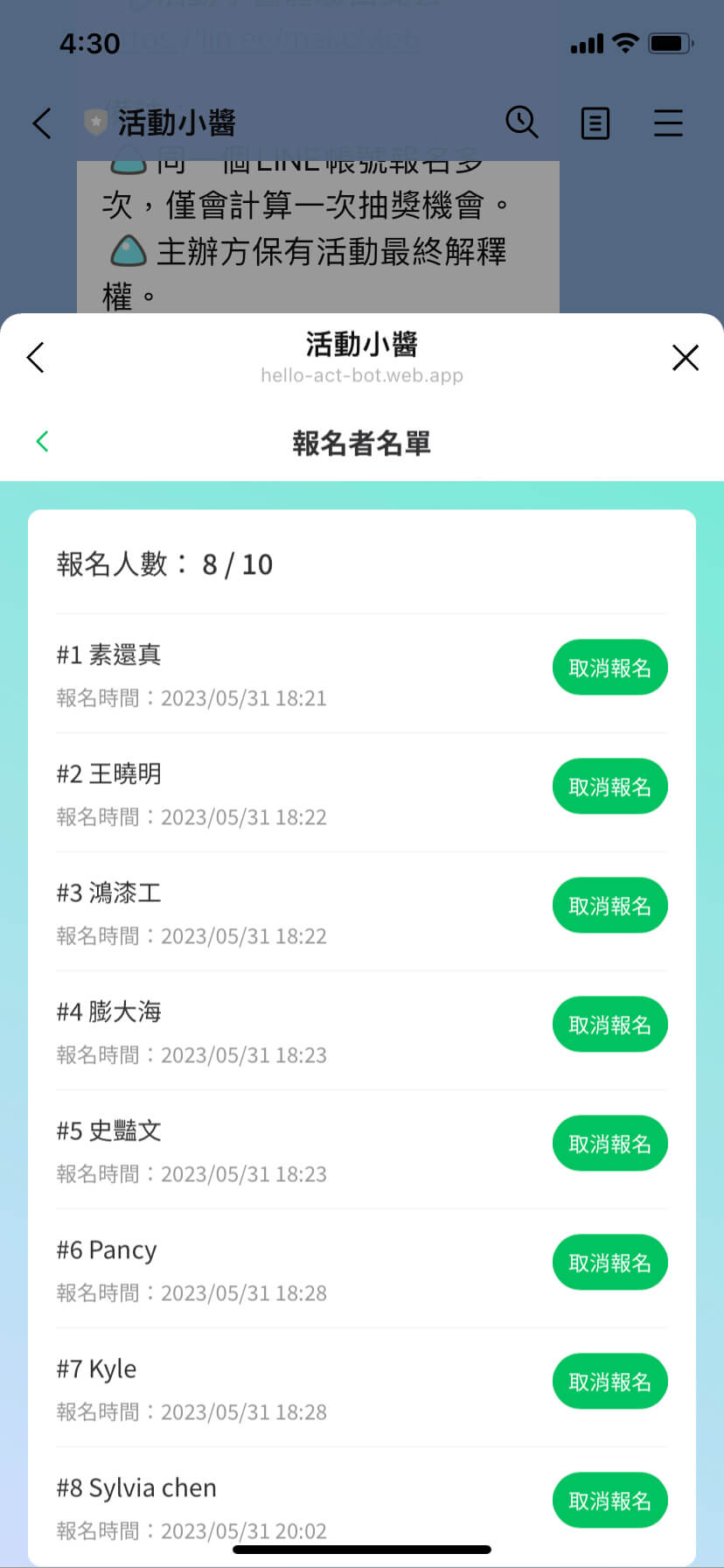Tap the webview back arrow next to 活動小醬

tap(35, 357)
